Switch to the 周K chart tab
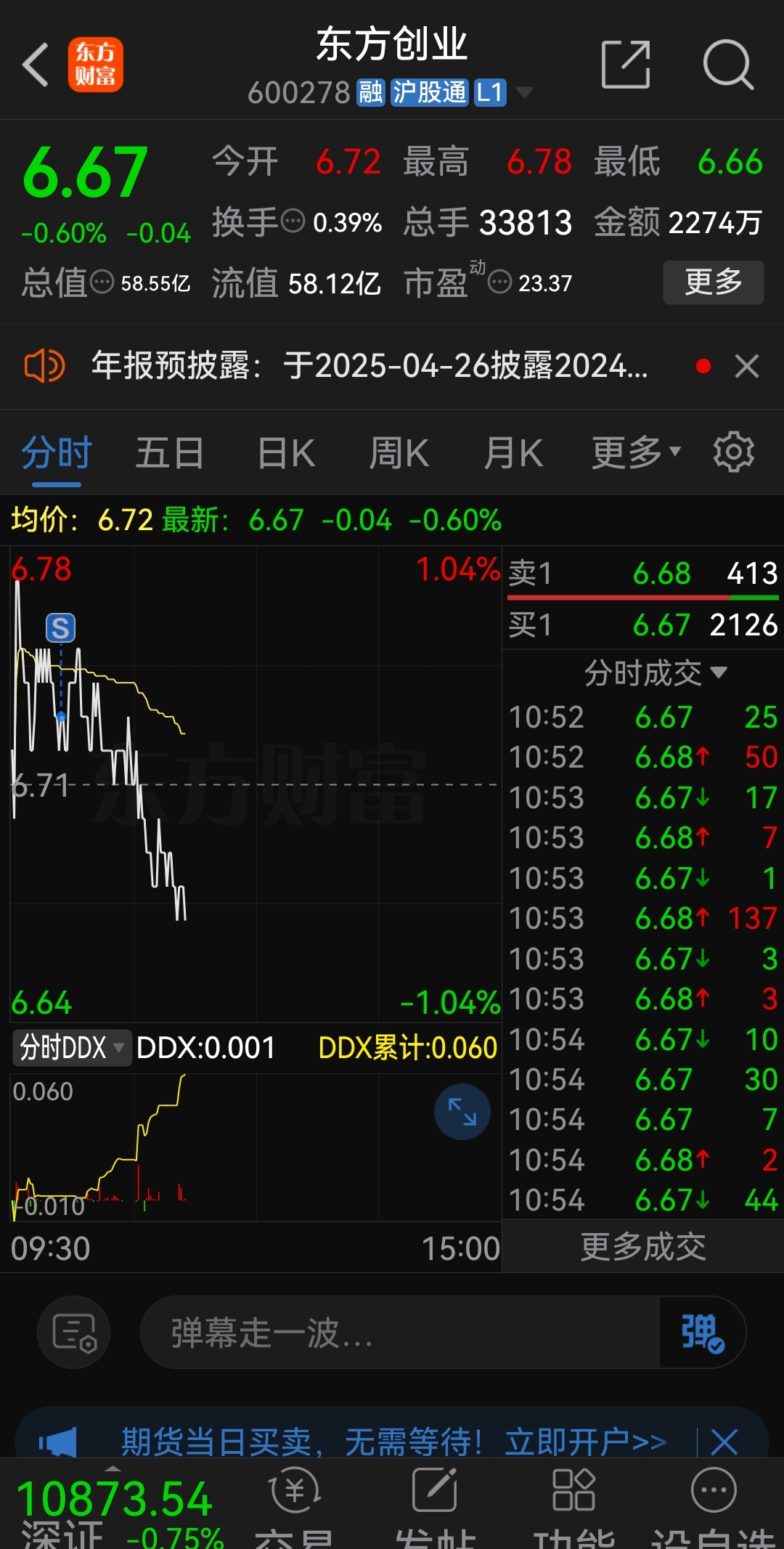784x1549 pixels. point(399,453)
